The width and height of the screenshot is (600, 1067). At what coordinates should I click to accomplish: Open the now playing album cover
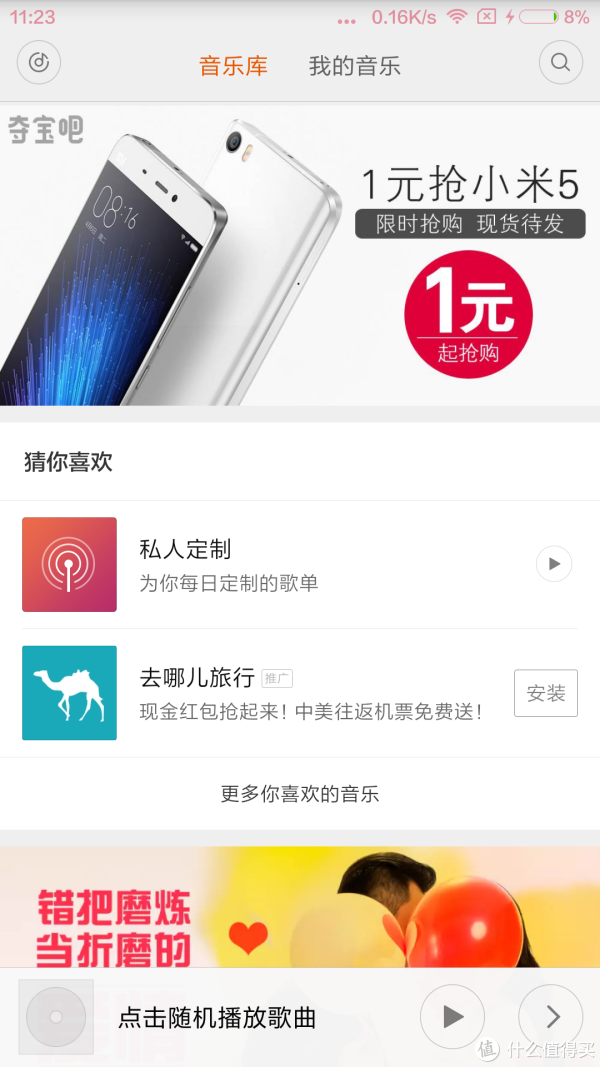point(56,1017)
